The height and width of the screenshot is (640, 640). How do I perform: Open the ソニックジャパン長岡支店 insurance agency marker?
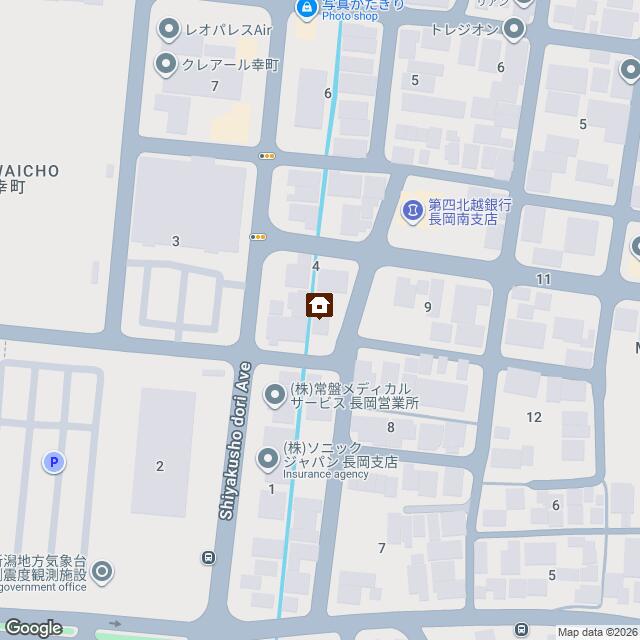pyautogui.click(x=267, y=458)
